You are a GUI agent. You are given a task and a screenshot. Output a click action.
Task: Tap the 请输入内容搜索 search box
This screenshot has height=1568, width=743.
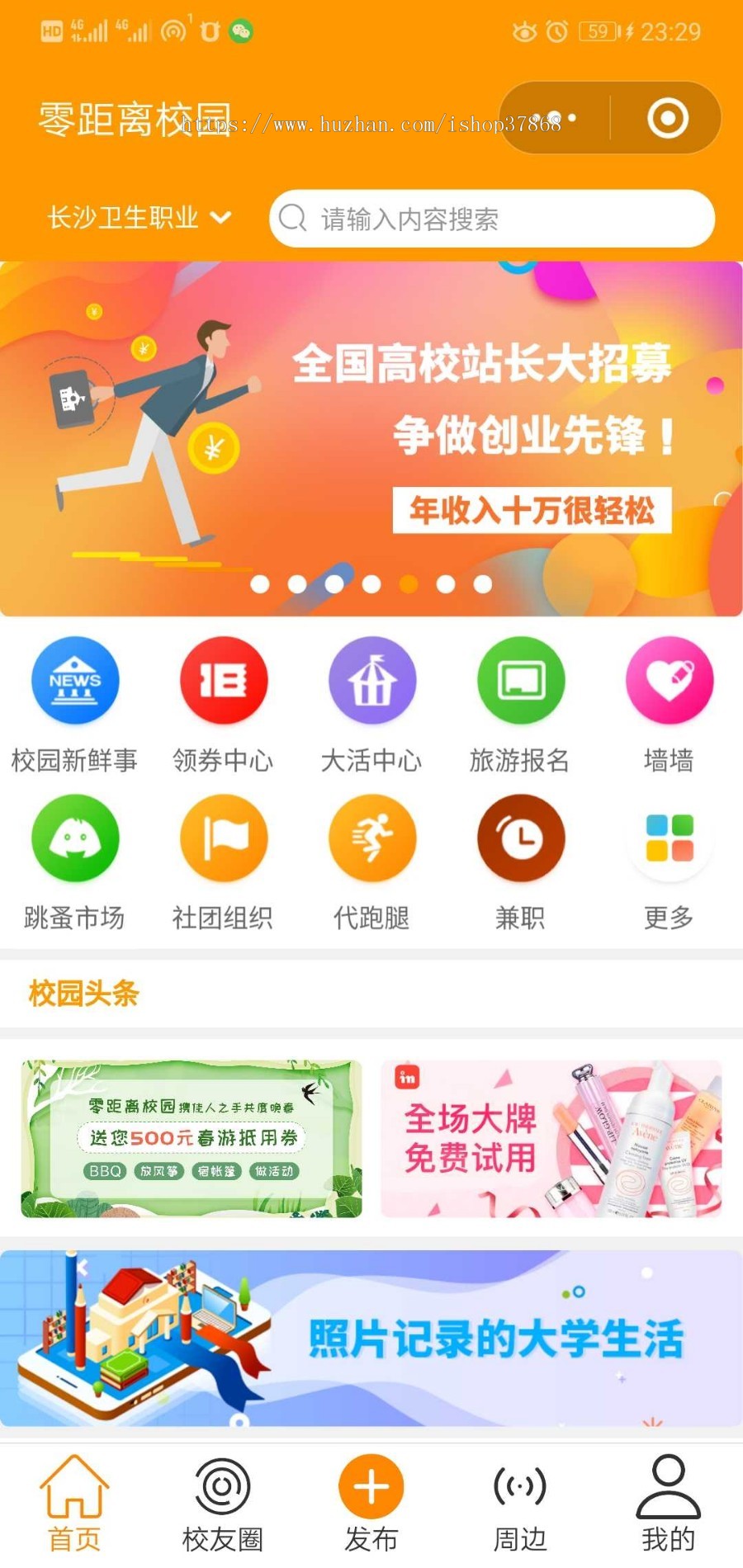[492, 219]
